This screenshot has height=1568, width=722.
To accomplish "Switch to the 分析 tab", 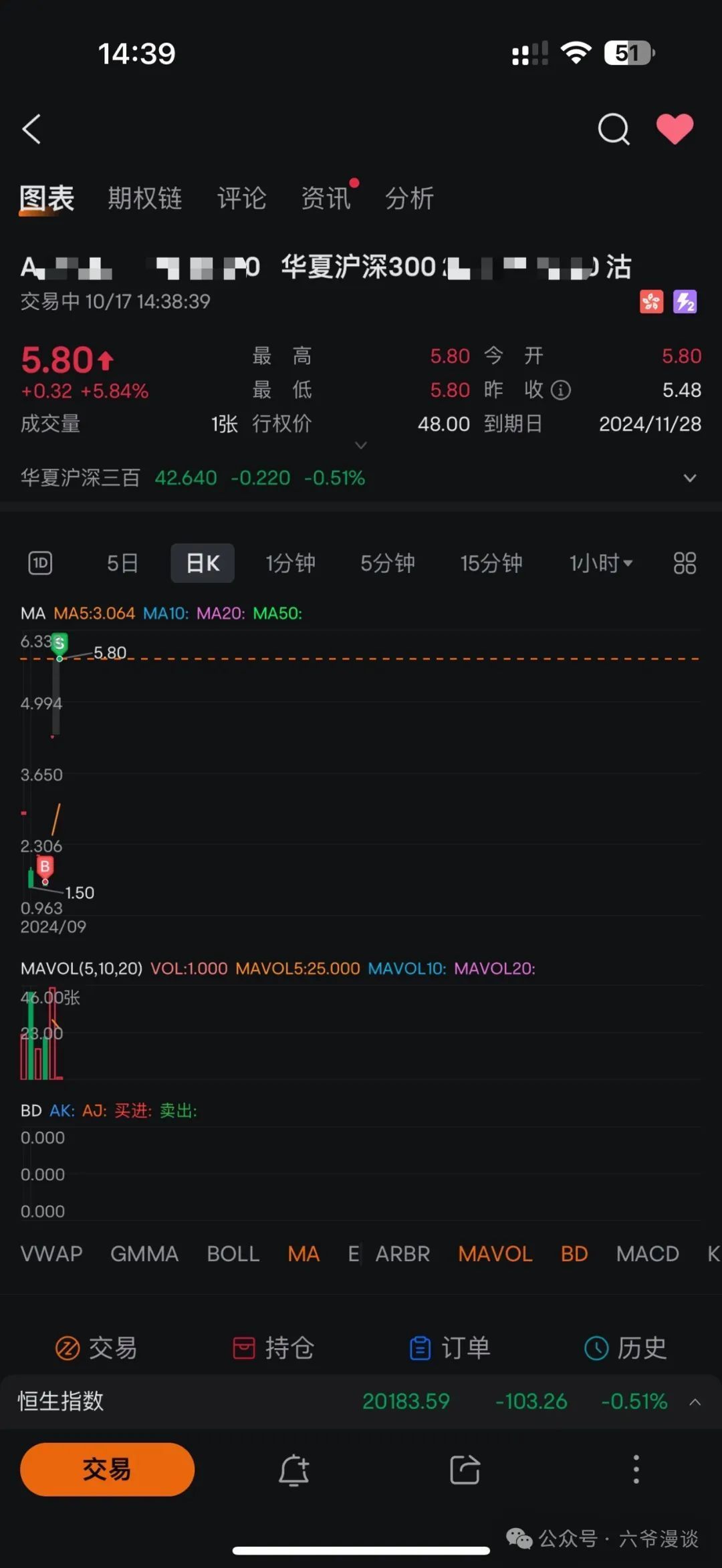I will [409, 199].
